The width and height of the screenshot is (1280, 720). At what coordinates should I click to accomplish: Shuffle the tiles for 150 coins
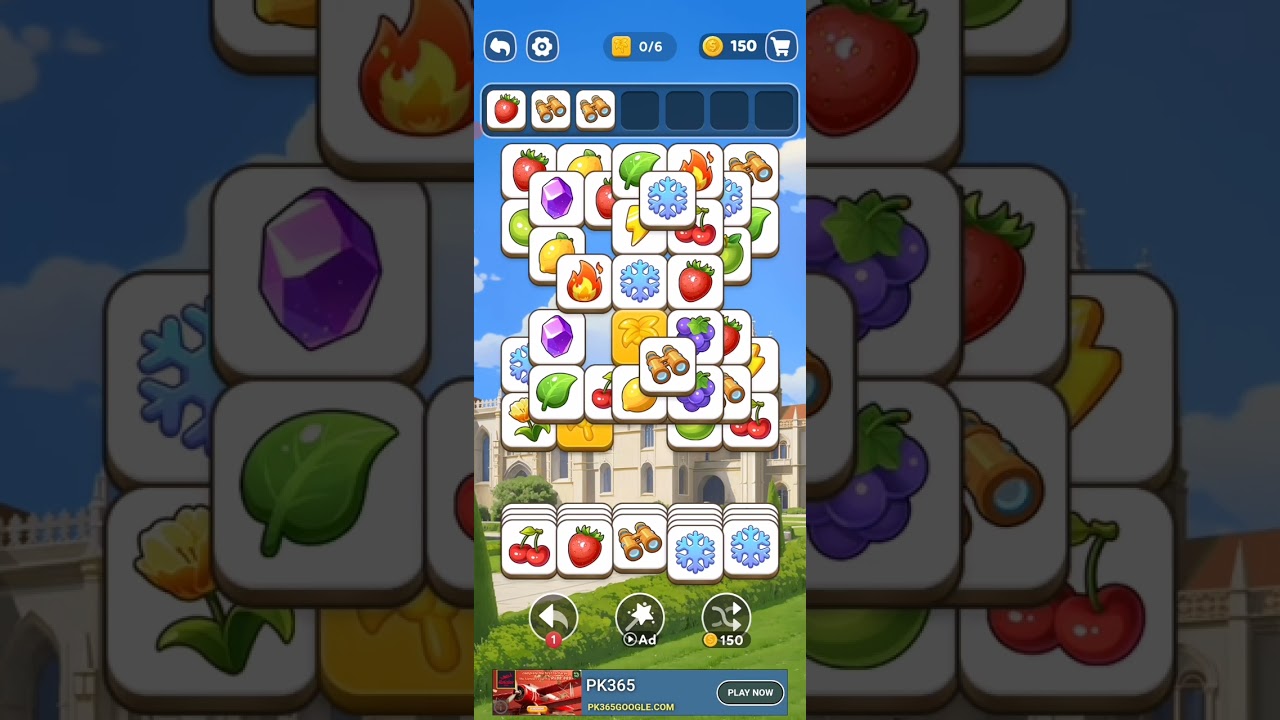tap(726, 618)
